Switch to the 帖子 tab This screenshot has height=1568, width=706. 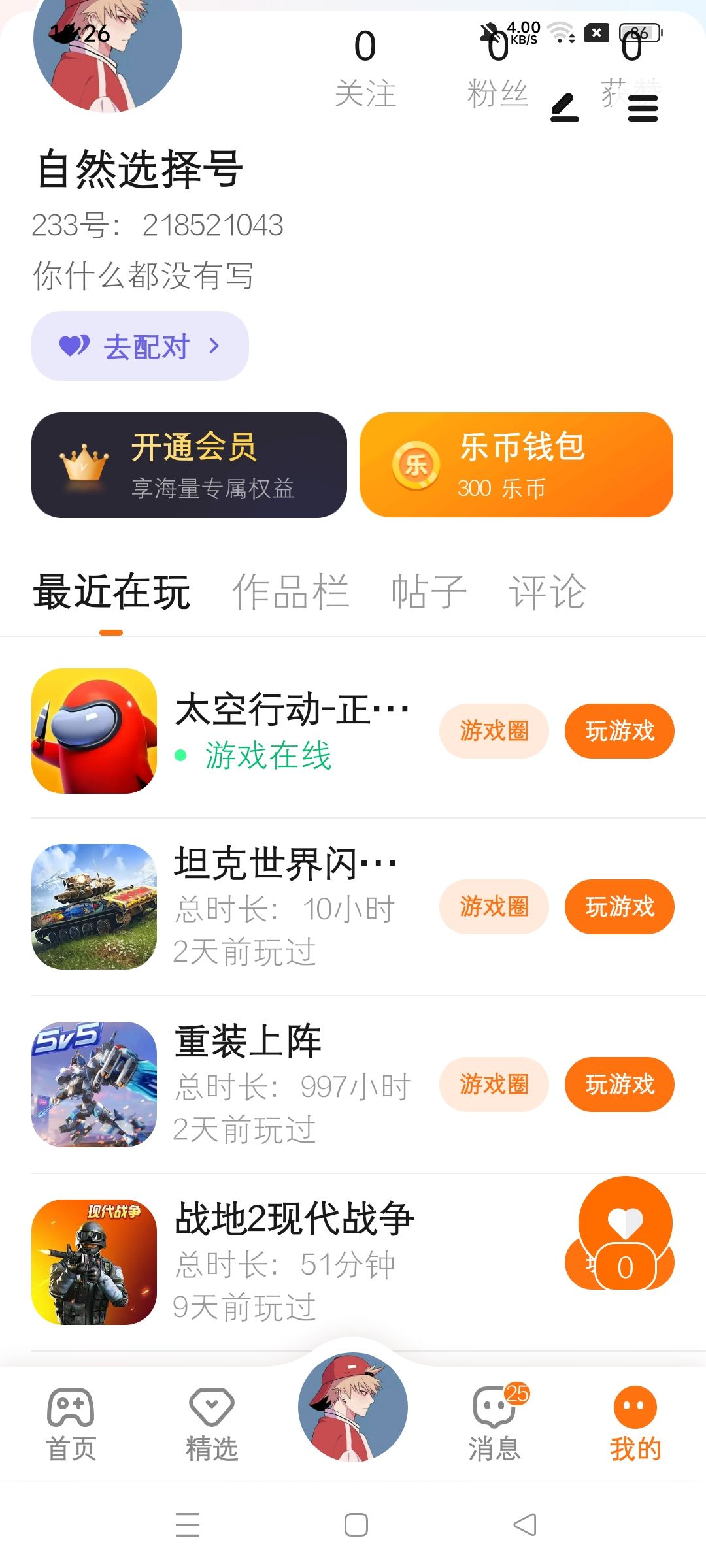coord(429,592)
